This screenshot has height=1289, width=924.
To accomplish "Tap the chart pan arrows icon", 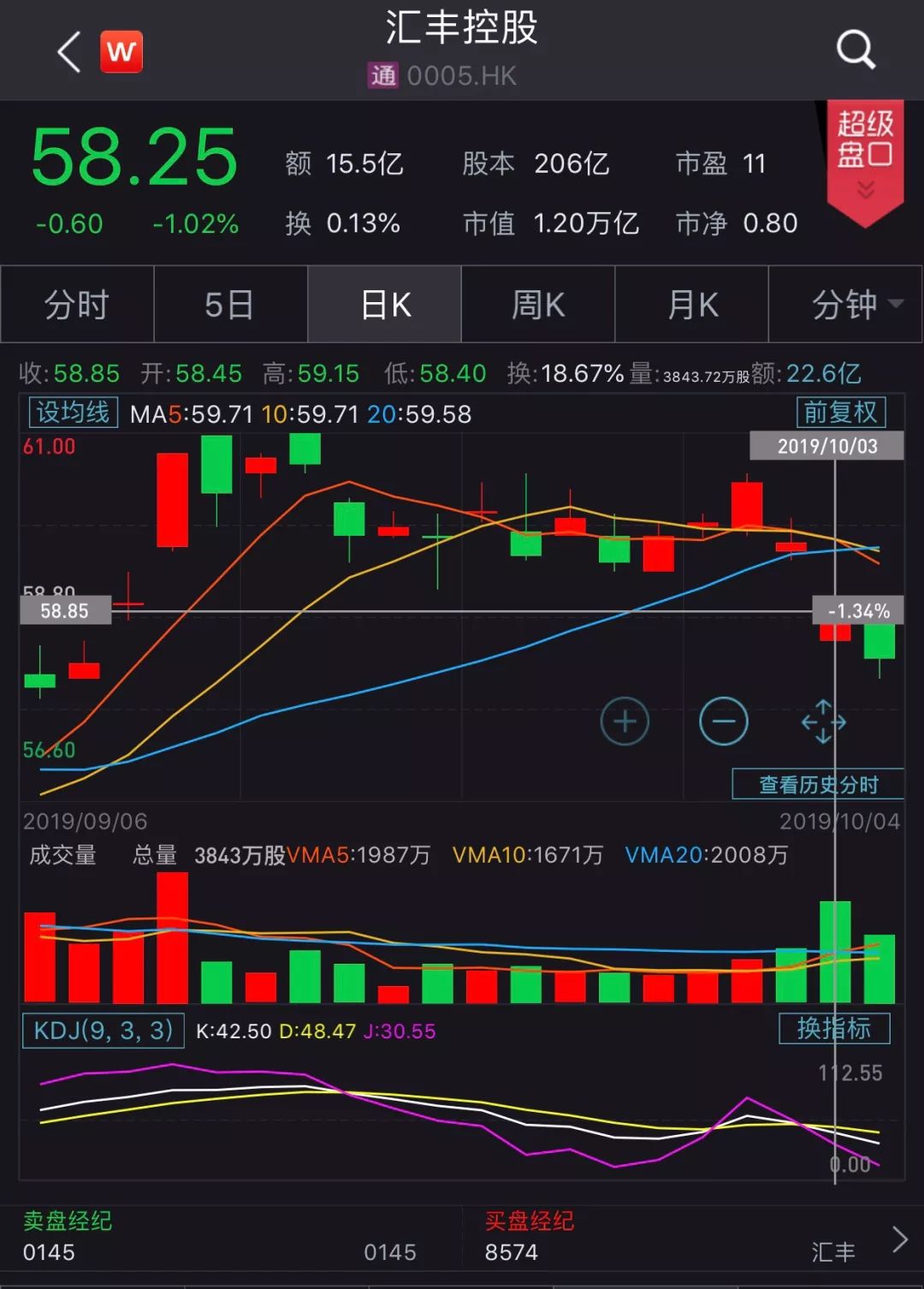I will click(823, 722).
